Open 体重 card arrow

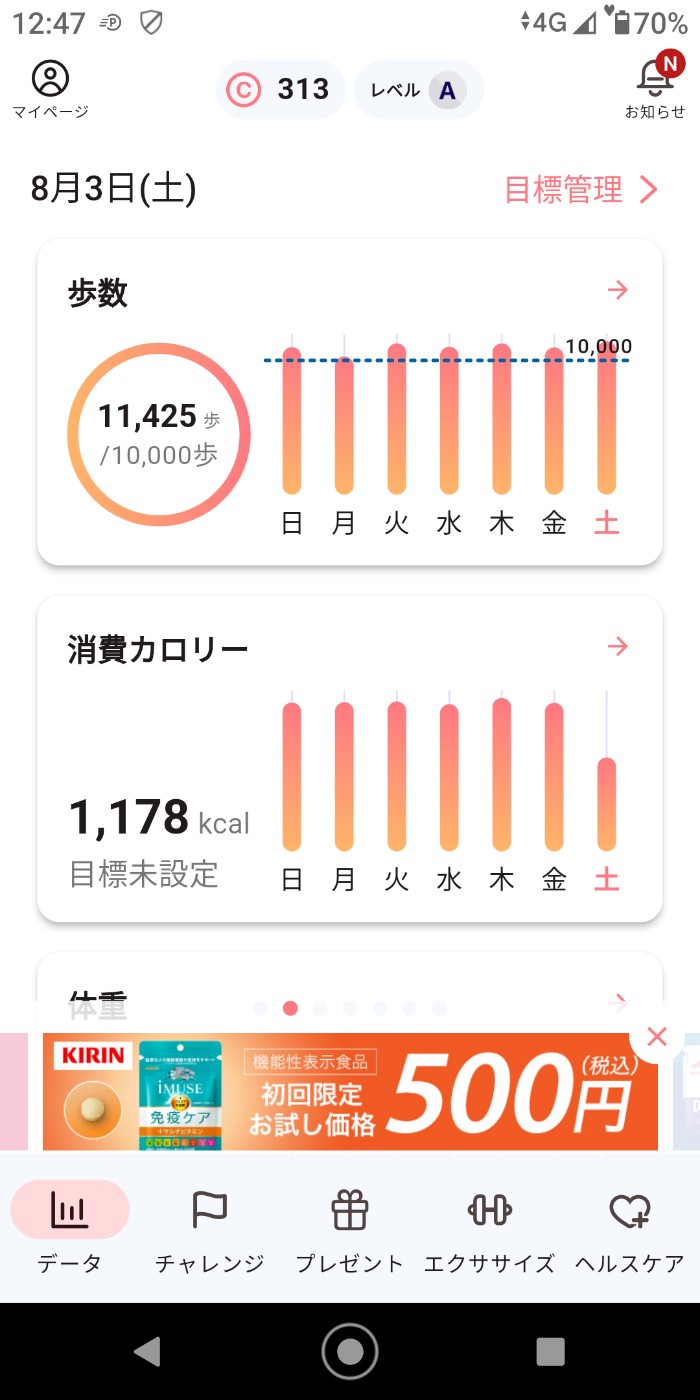click(x=618, y=1000)
